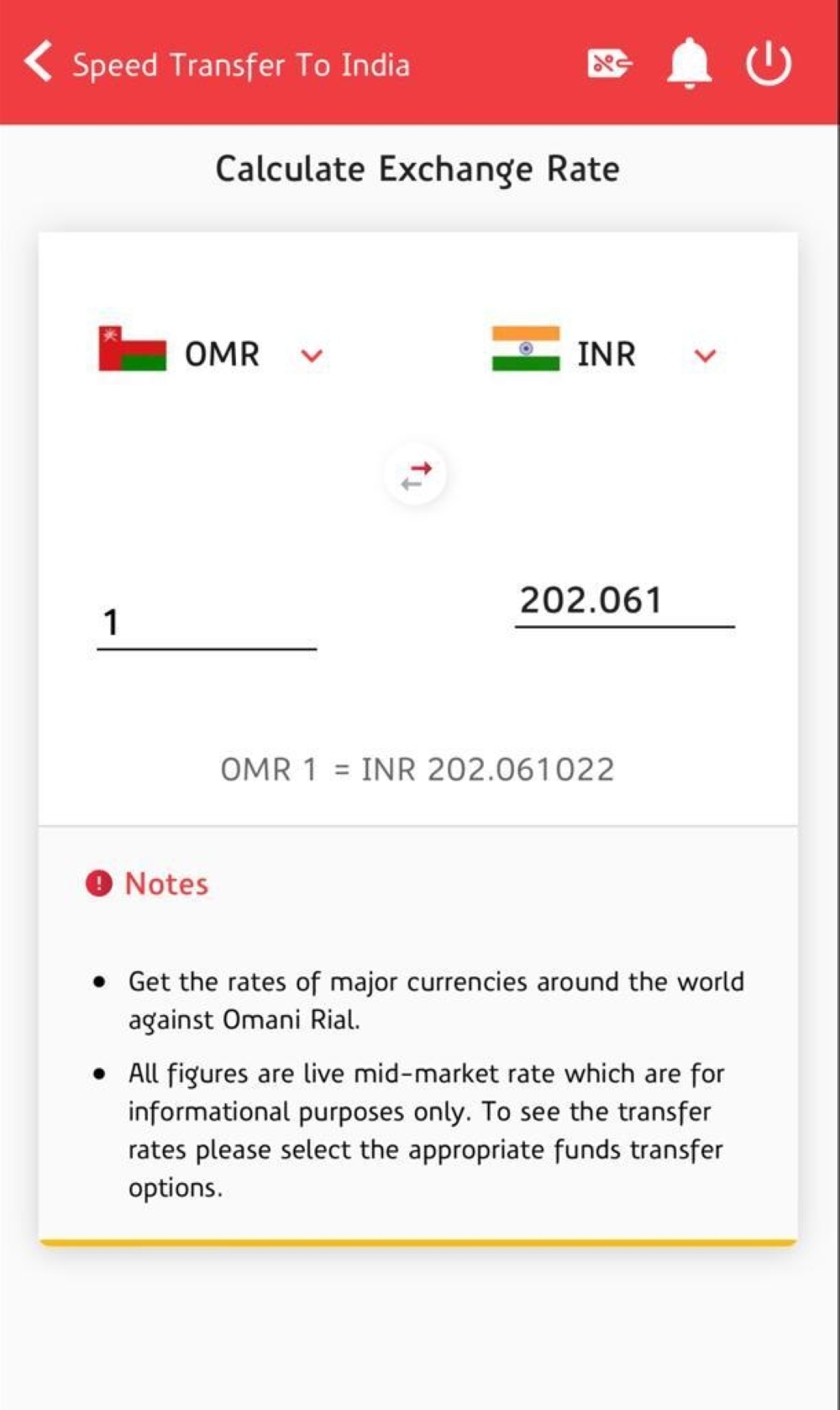This screenshot has height=1410, width=840.
Task: Edit the OMR amount field
Action: pyautogui.click(x=206, y=623)
